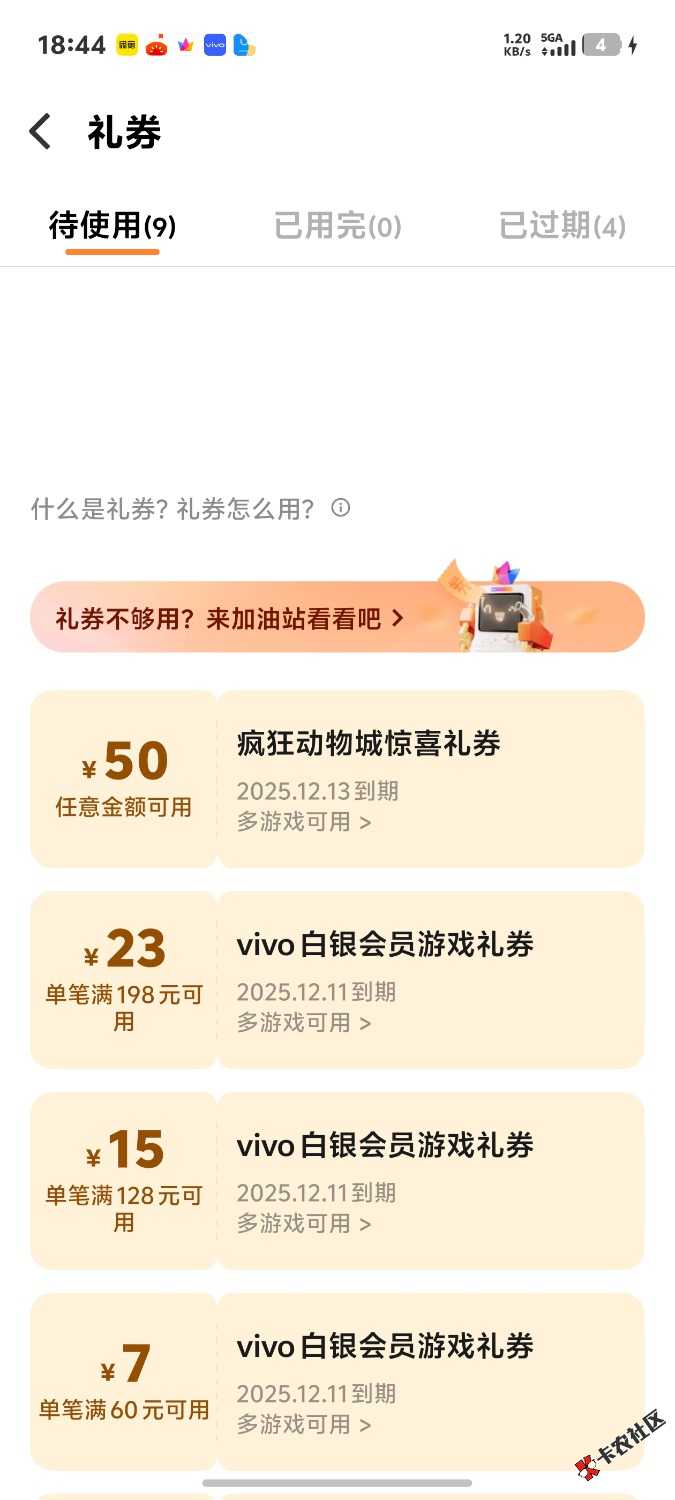
Task: Go back from the 礼券 page
Action: coord(40,132)
